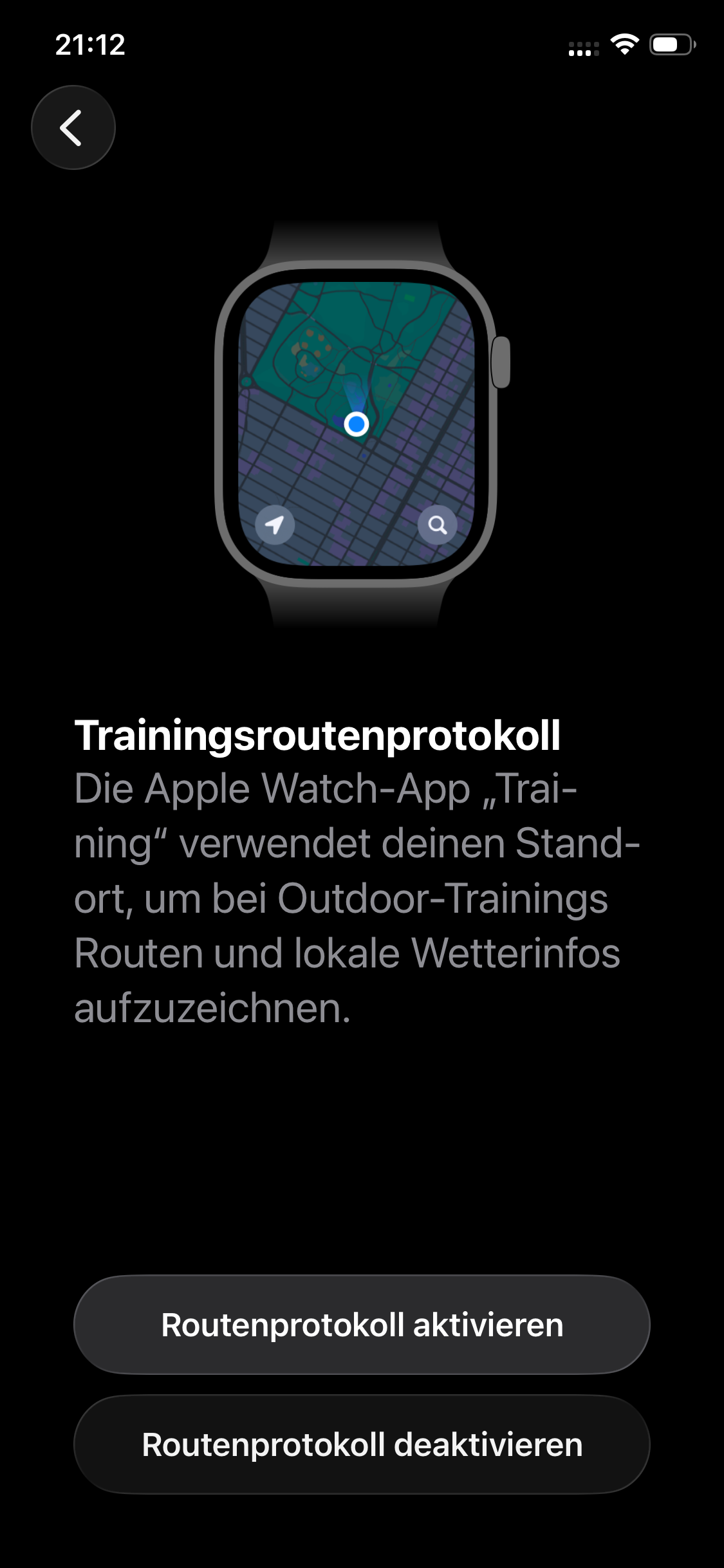Choose Routenprotokoll deaktivieren
The height and width of the screenshot is (1568, 724).
click(x=362, y=1444)
